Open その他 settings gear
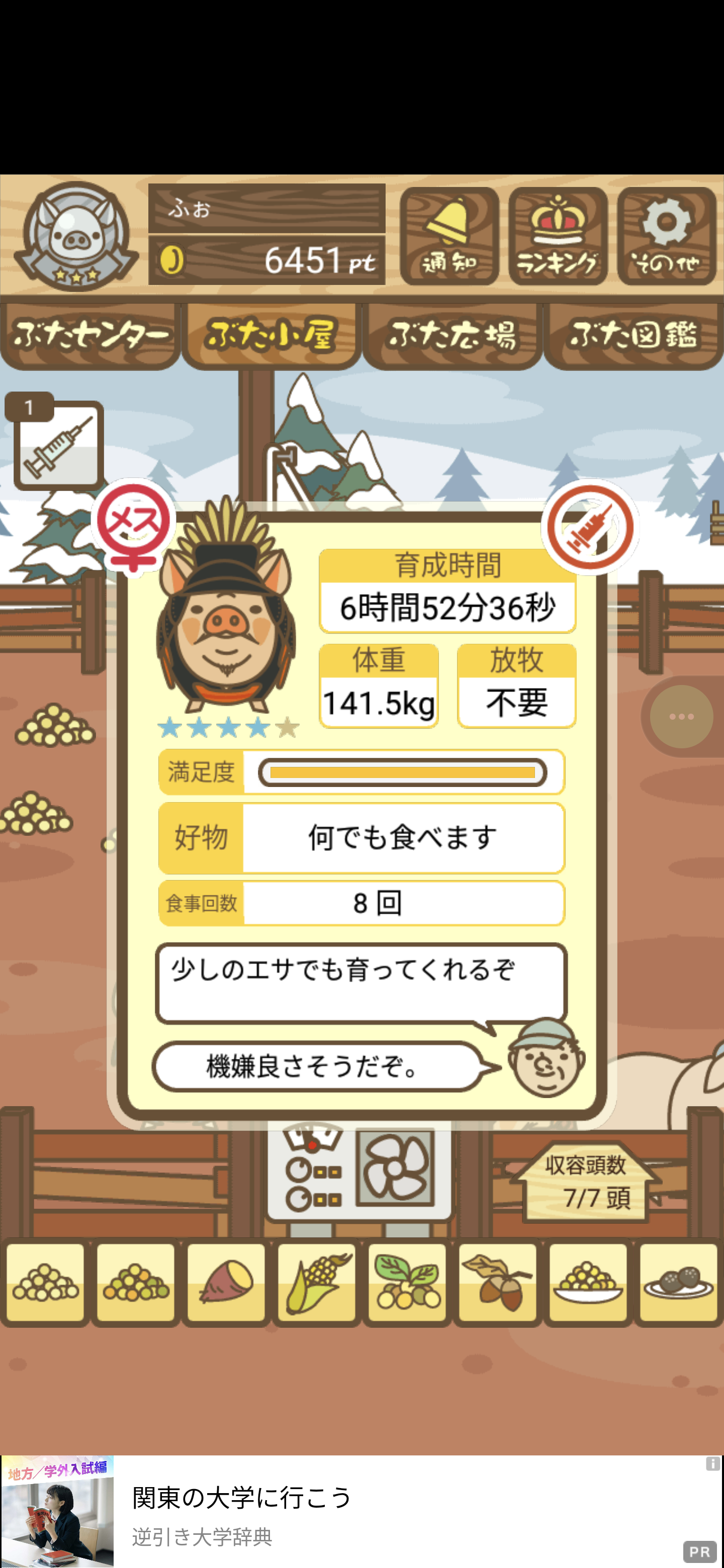This screenshot has width=724, height=1568. pos(667,236)
